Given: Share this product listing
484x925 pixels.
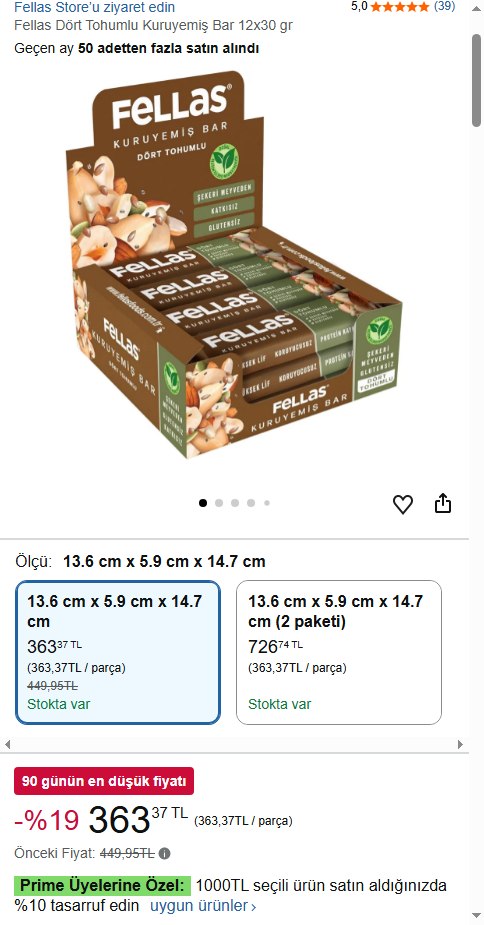Looking at the screenshot, I should [443, 504].
